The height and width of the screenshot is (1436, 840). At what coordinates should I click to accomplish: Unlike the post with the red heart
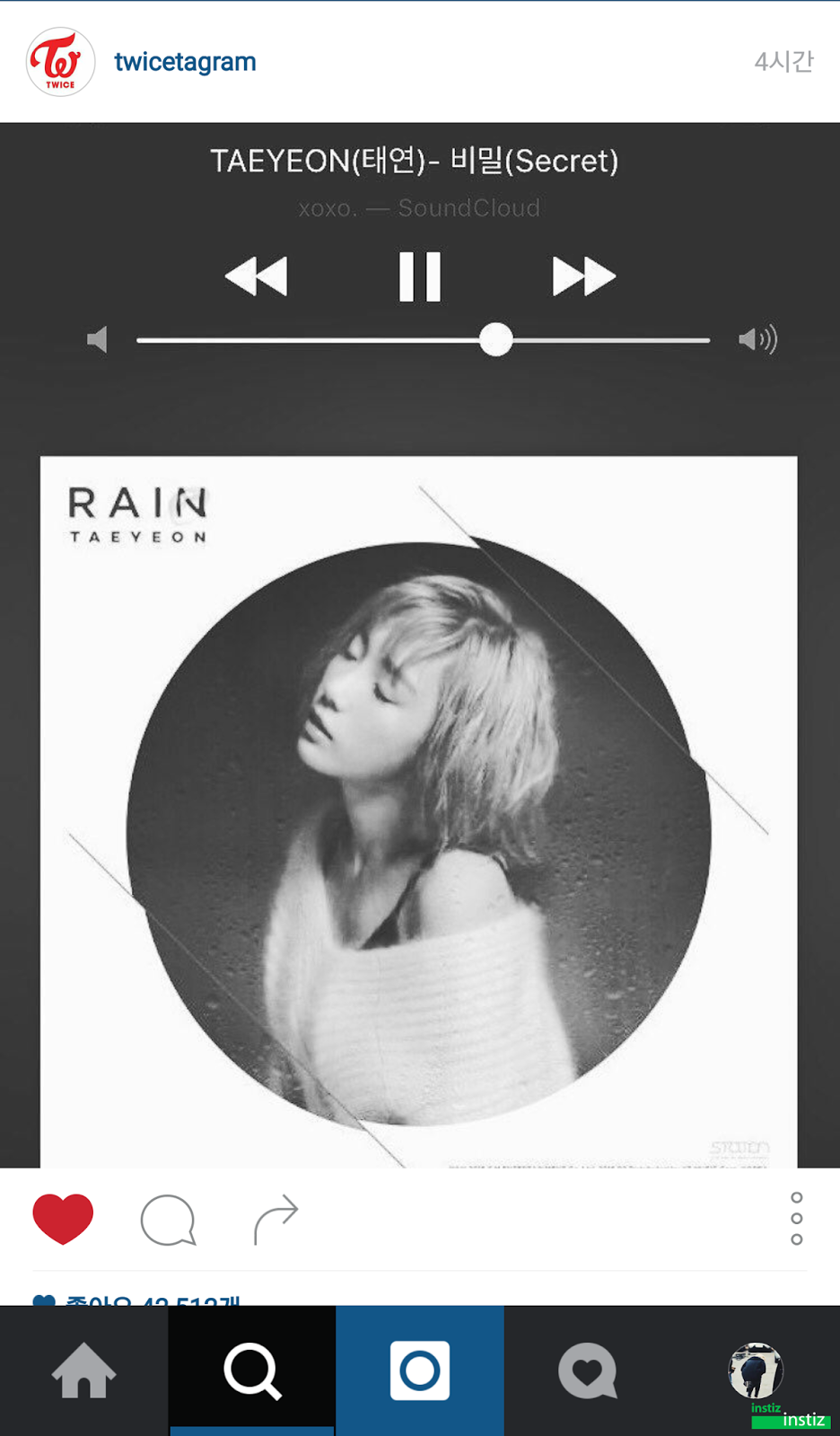[x=63, y=1219]
